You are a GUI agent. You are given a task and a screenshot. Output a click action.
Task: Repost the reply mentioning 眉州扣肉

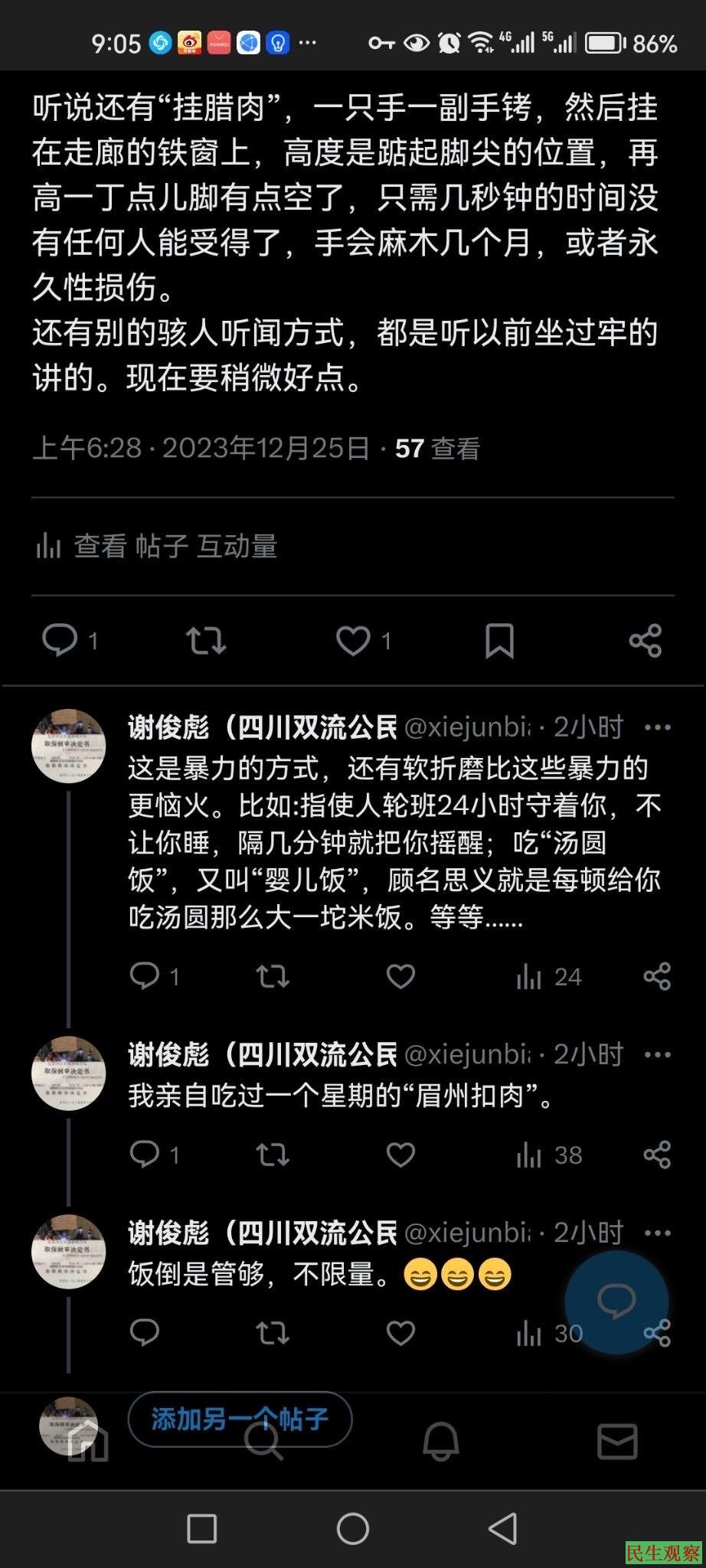pos(272,1155)
